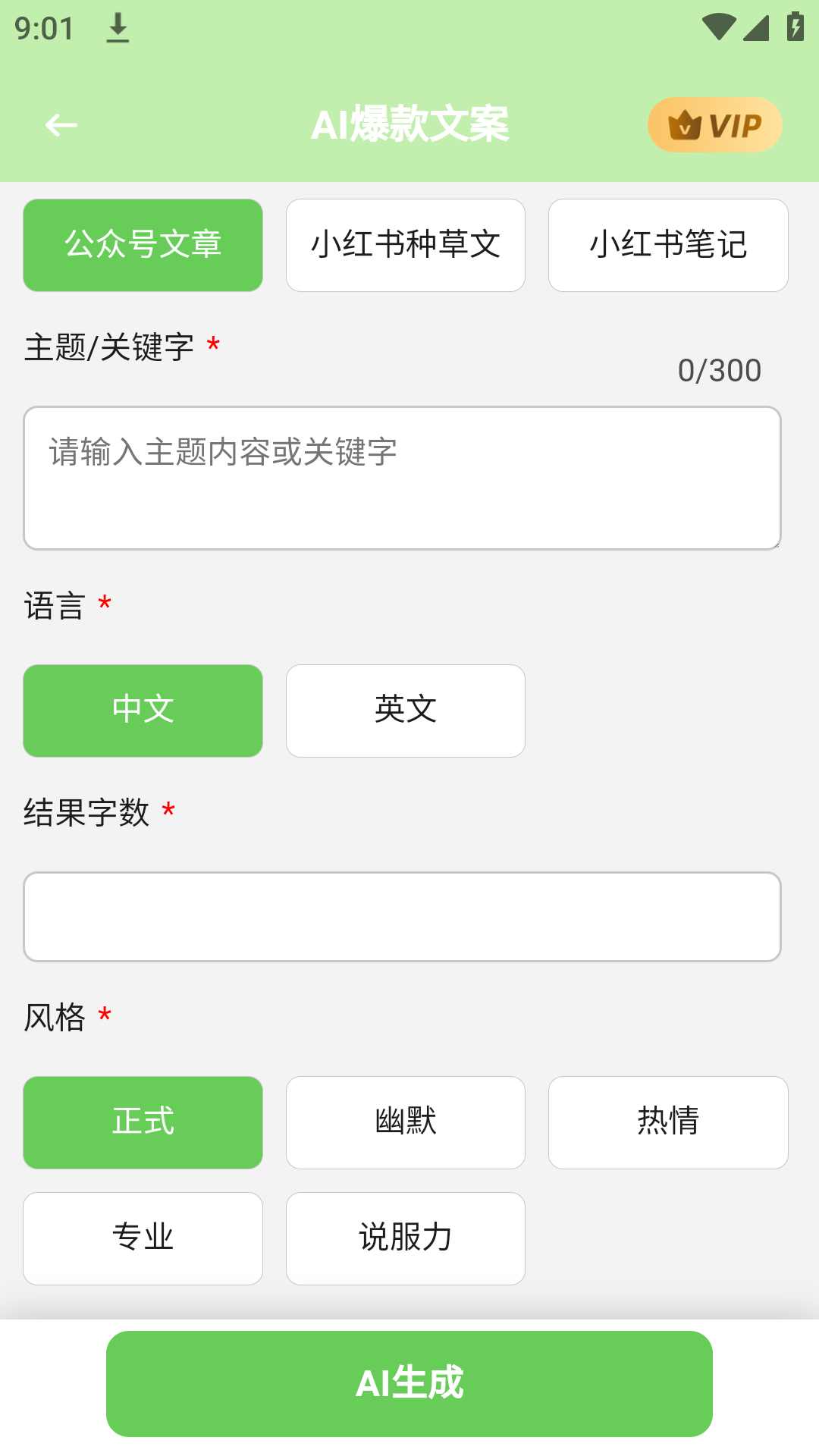
Task: Enable the 幽默 writing style
Action: (x=405, y=1122)
